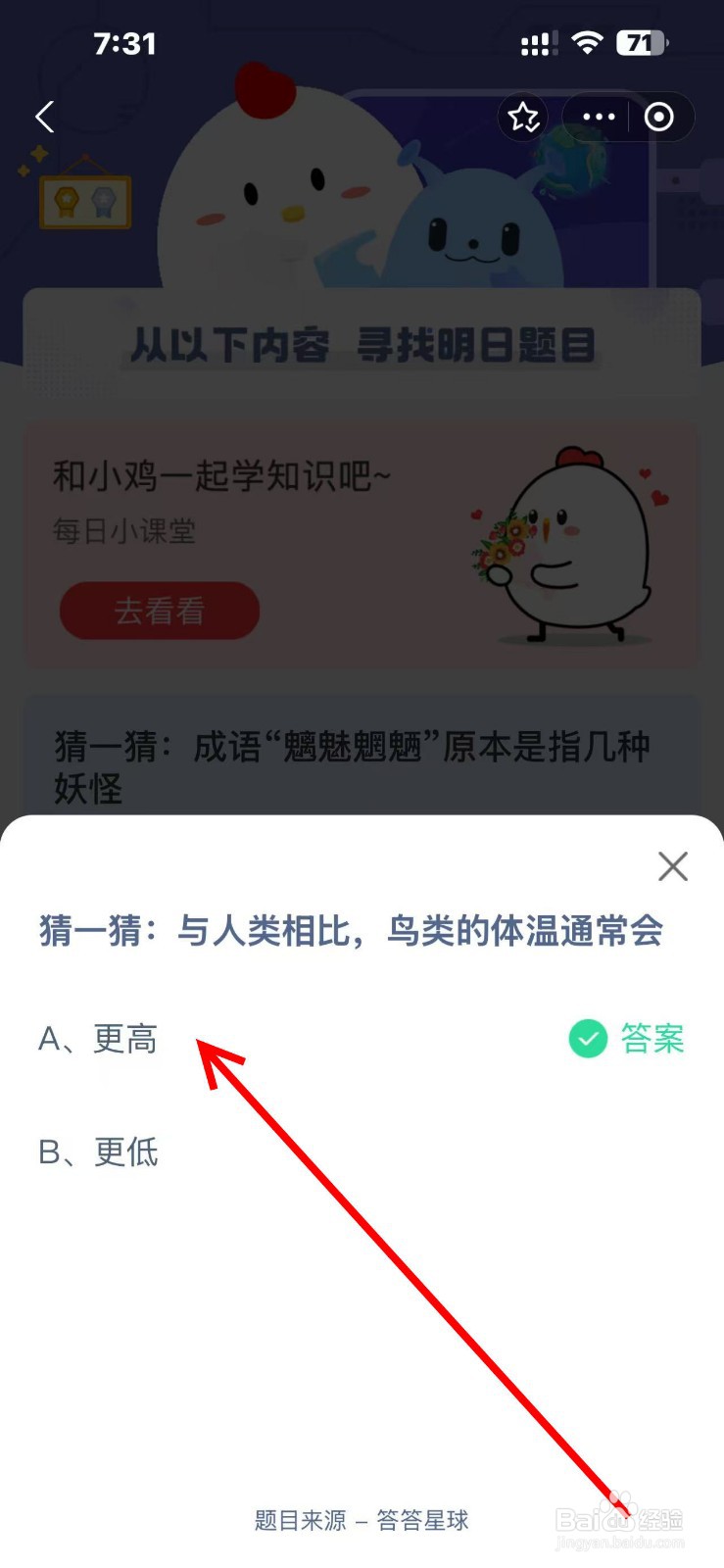Tap 寻找明日题目 header banner
This screenshot has height=1568, width=724.
(x=362, y=345)
